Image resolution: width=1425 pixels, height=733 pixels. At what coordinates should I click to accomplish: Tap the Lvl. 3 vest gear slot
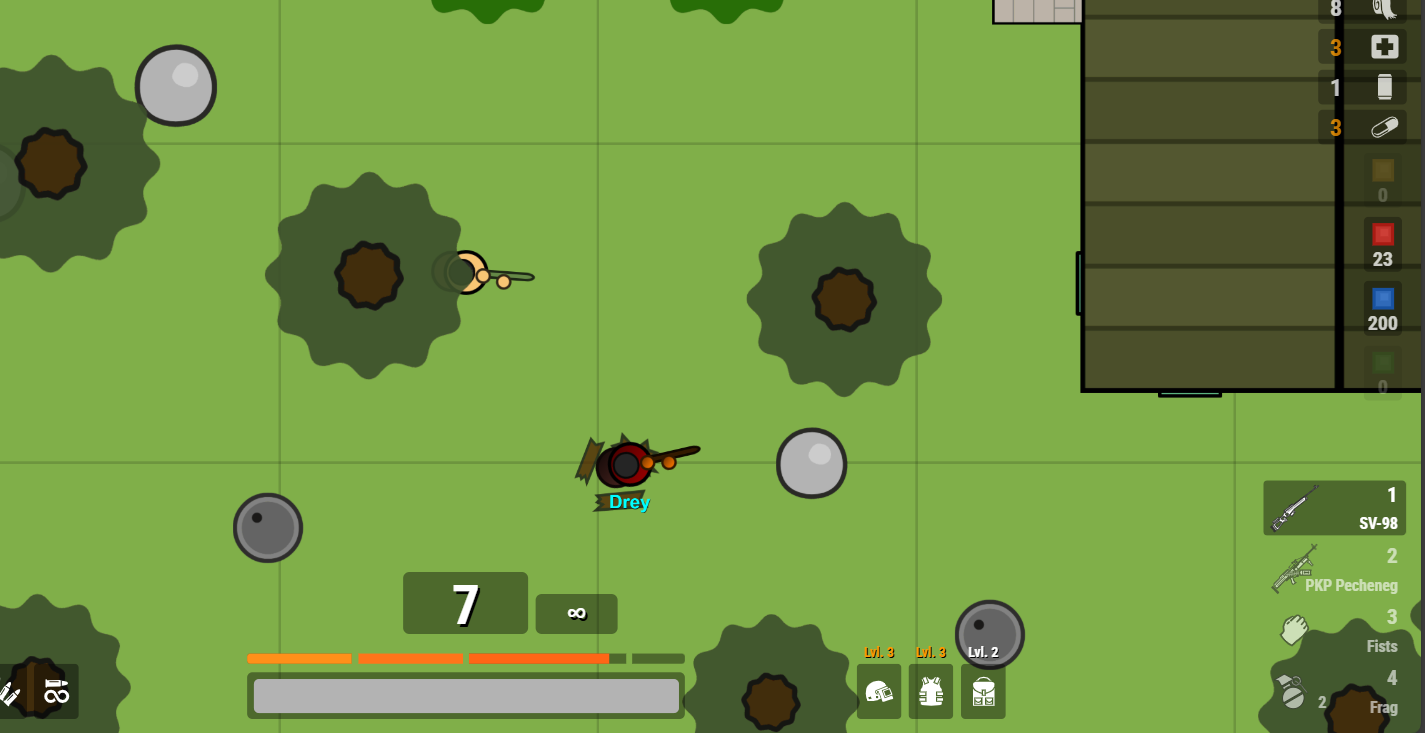[931, 691]
